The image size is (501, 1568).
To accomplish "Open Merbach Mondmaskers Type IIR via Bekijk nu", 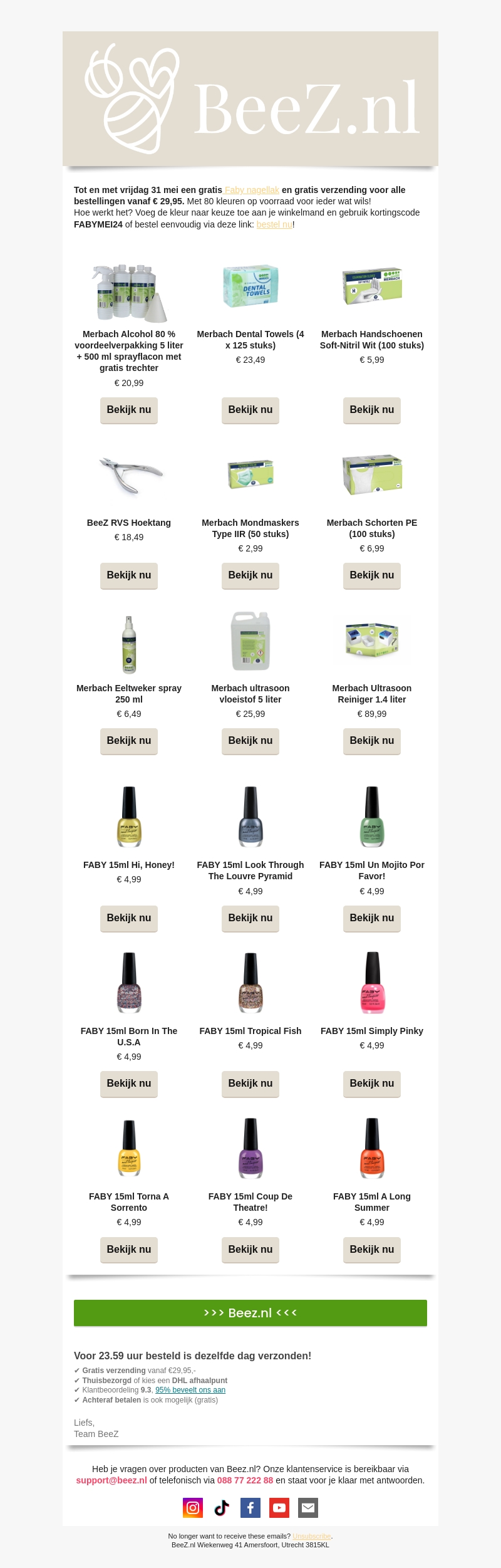I will point(250,575).
